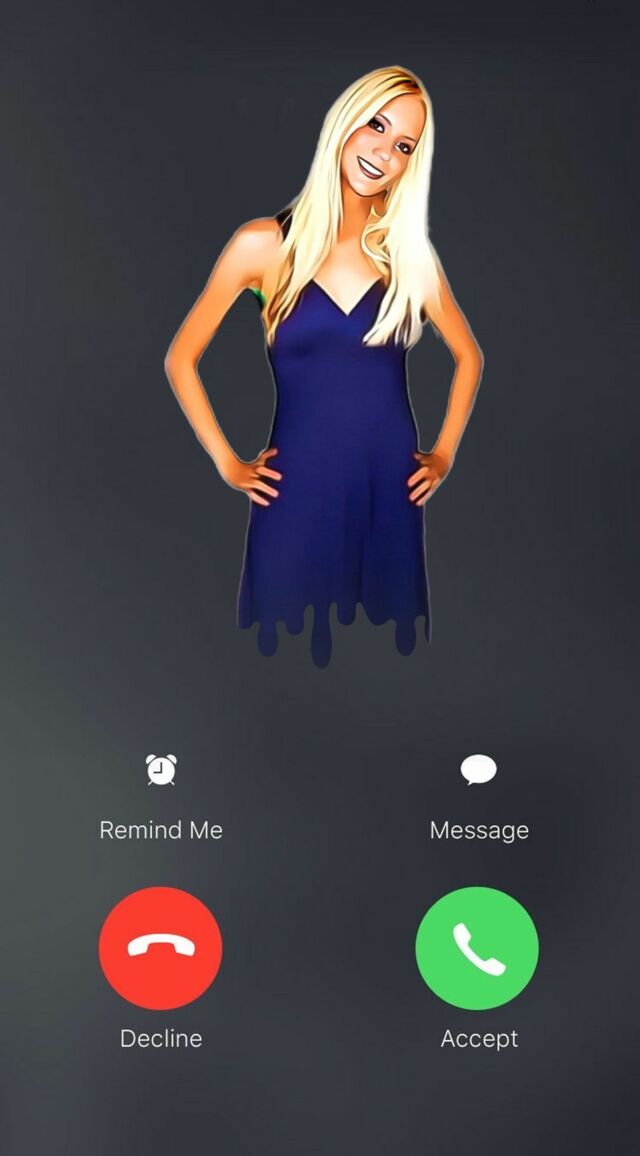Image resolution: width=640 pixels, height=1156 pixels.
Task: Accept the incoming call
Action: tap(477, 949)
